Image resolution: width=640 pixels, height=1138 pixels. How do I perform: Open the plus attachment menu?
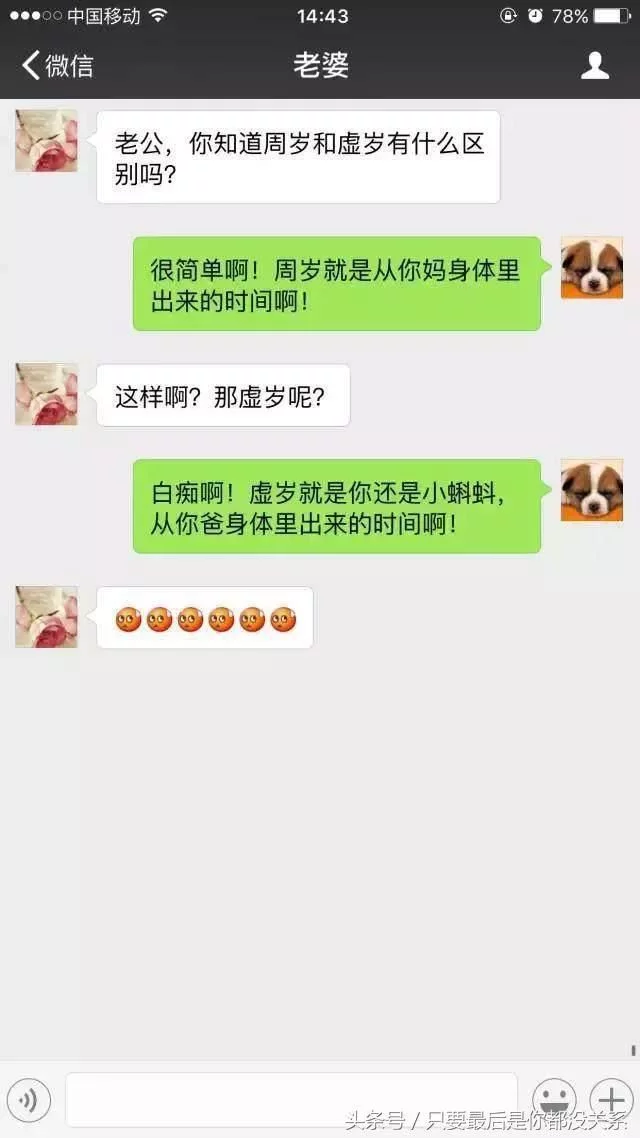[610, 1099]
